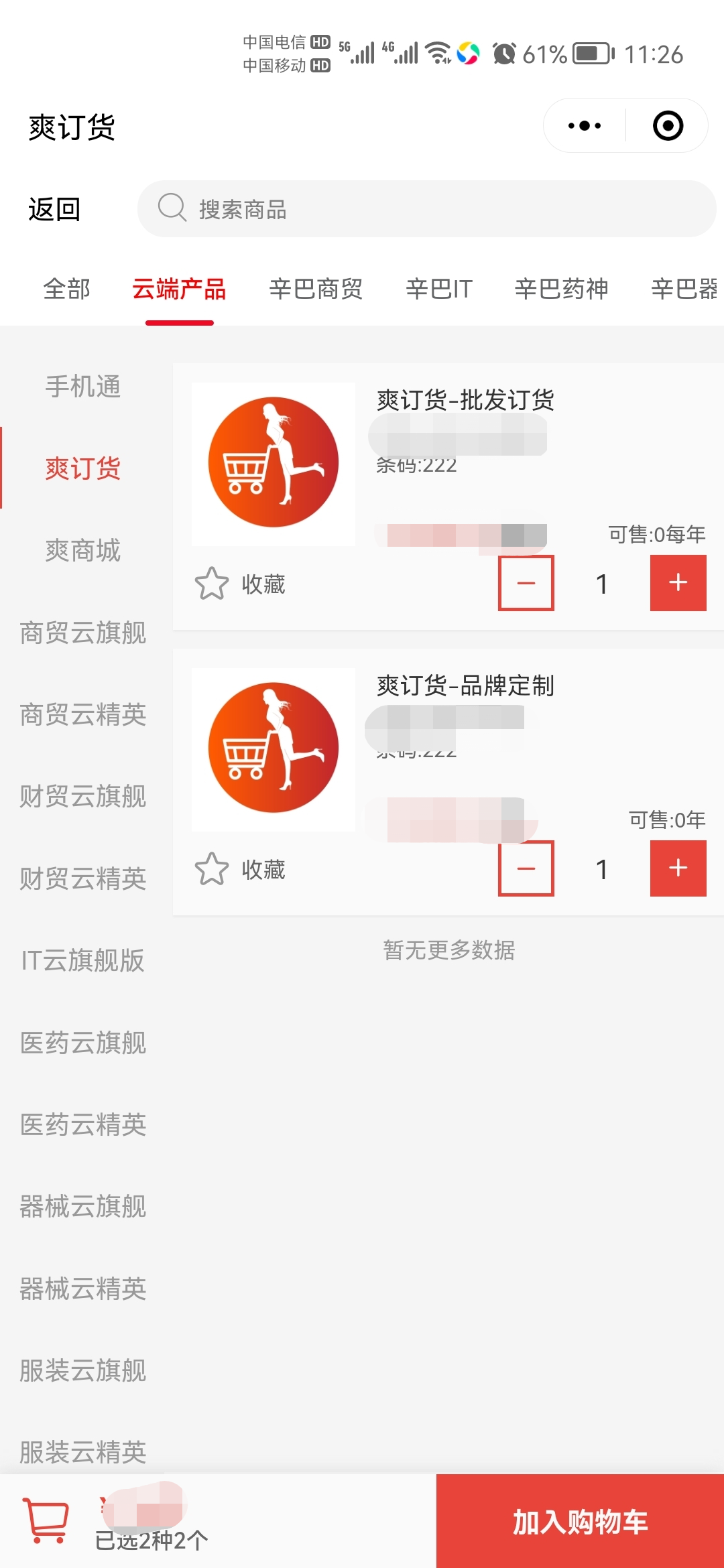Image resolution: width=724 pixels, height=1568 pixels.
Task: Switch to the 辛巴药神 tab
Action: (561, 289)
